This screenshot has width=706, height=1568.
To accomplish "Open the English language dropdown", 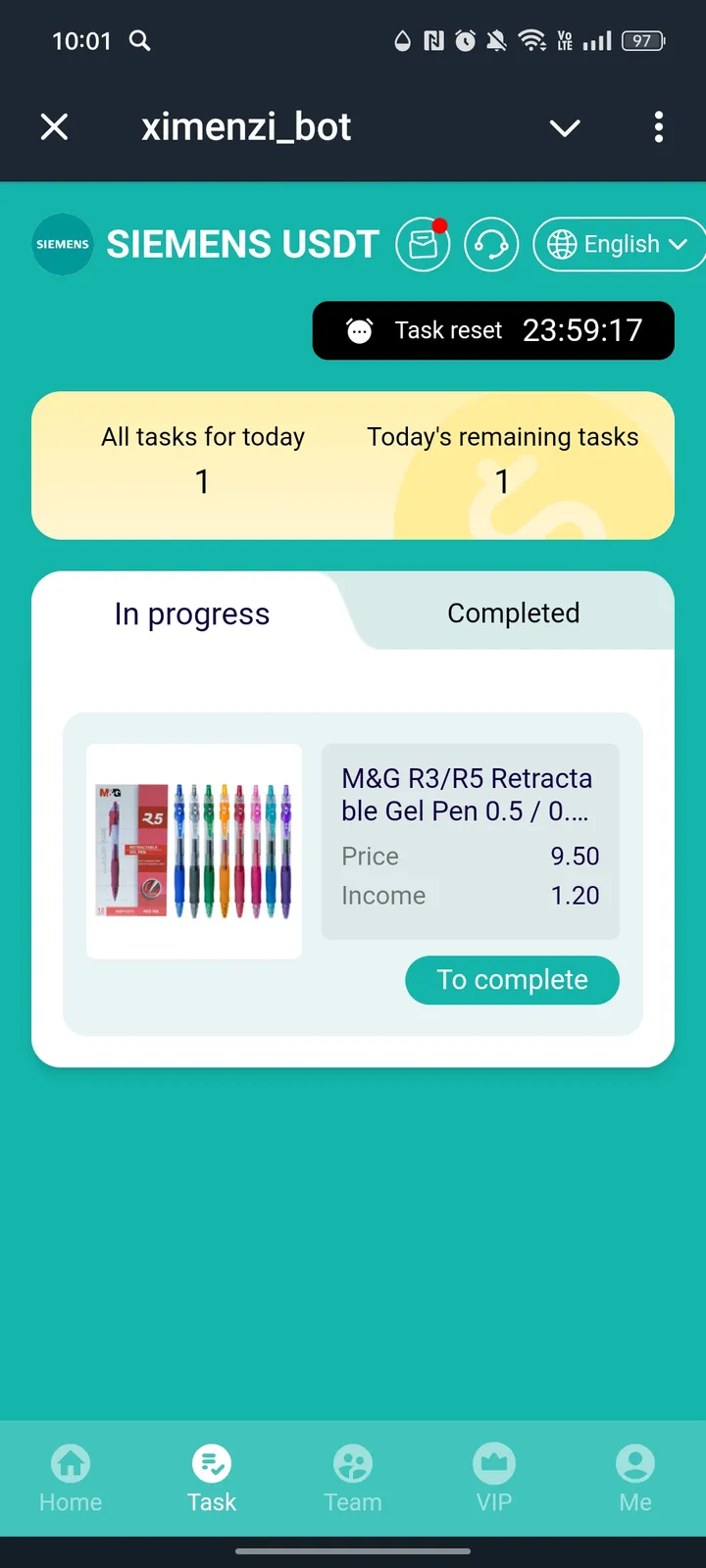I will (x=618, y=244).
